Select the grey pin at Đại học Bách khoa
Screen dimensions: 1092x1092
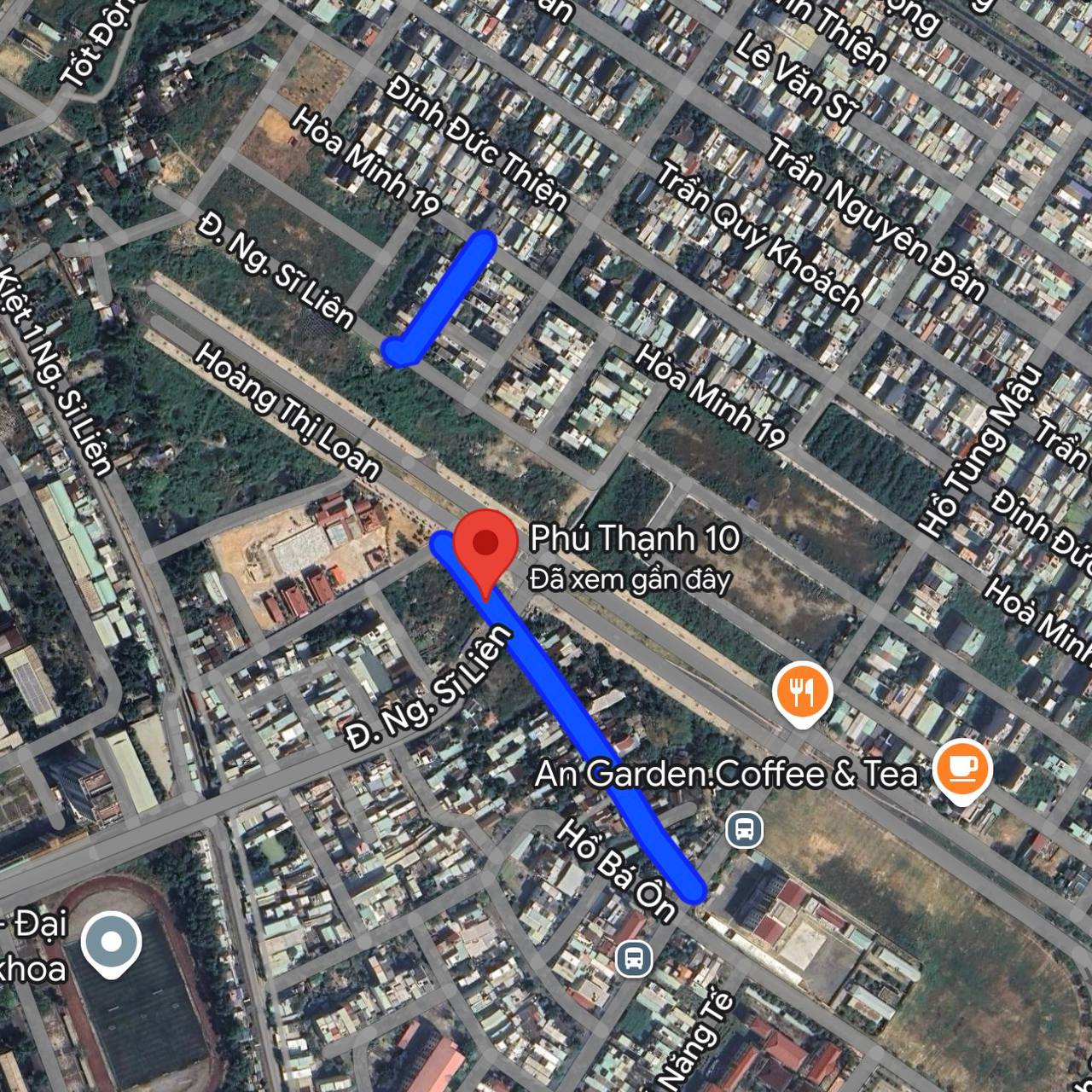point(111,943)
